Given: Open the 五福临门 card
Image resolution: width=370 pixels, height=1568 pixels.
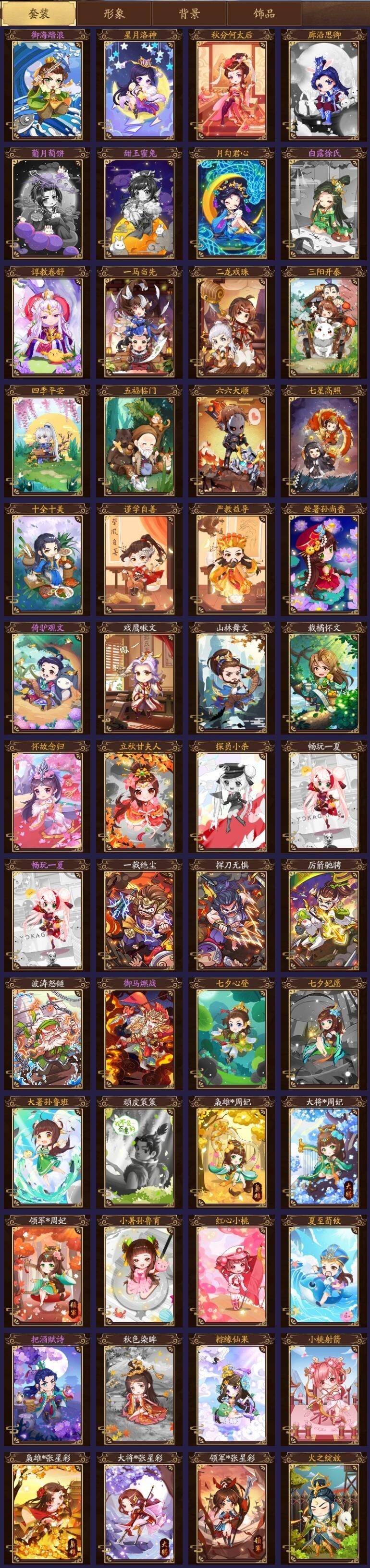Looking at the screenshot, I should (x=139, y=441).
